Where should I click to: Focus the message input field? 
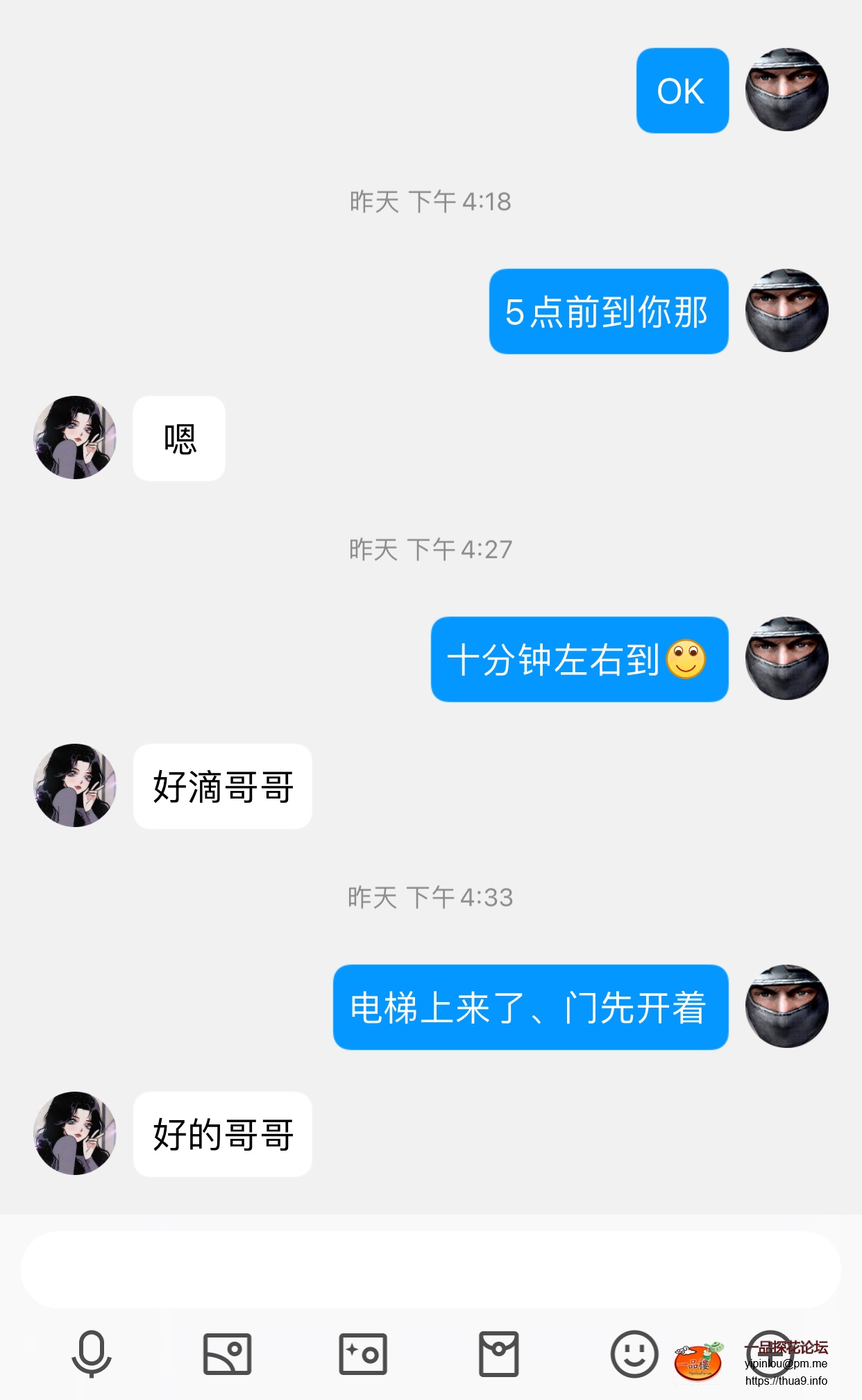pos(430,1269)
